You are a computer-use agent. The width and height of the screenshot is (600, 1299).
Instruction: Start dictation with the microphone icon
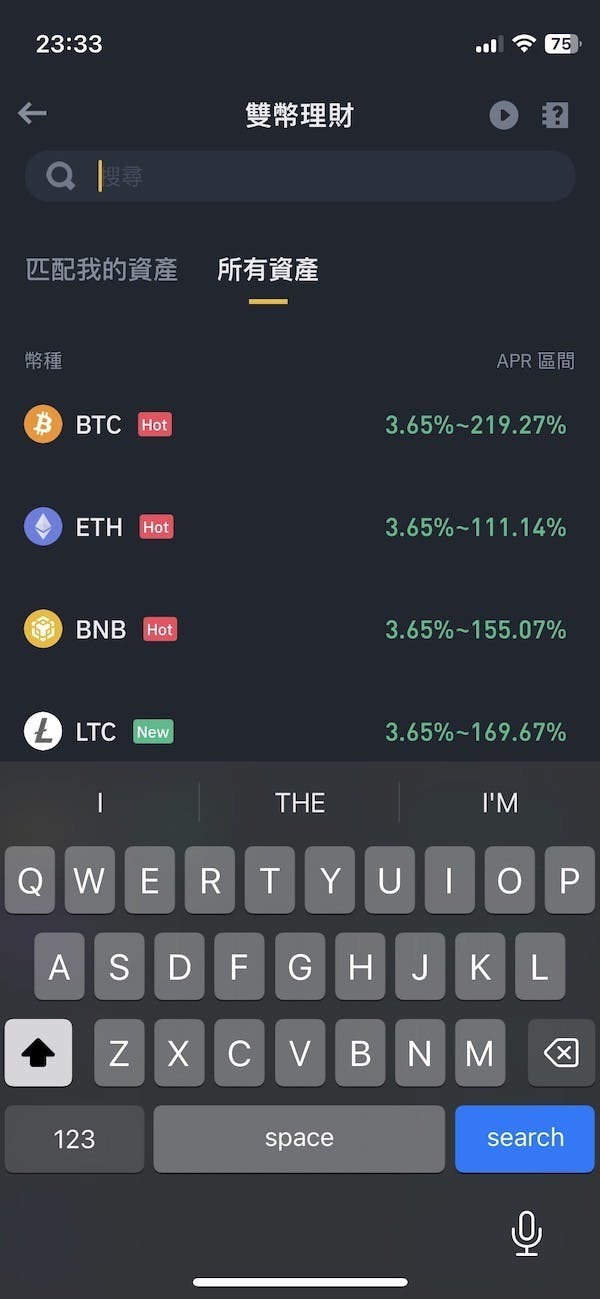click(526, 1233)
